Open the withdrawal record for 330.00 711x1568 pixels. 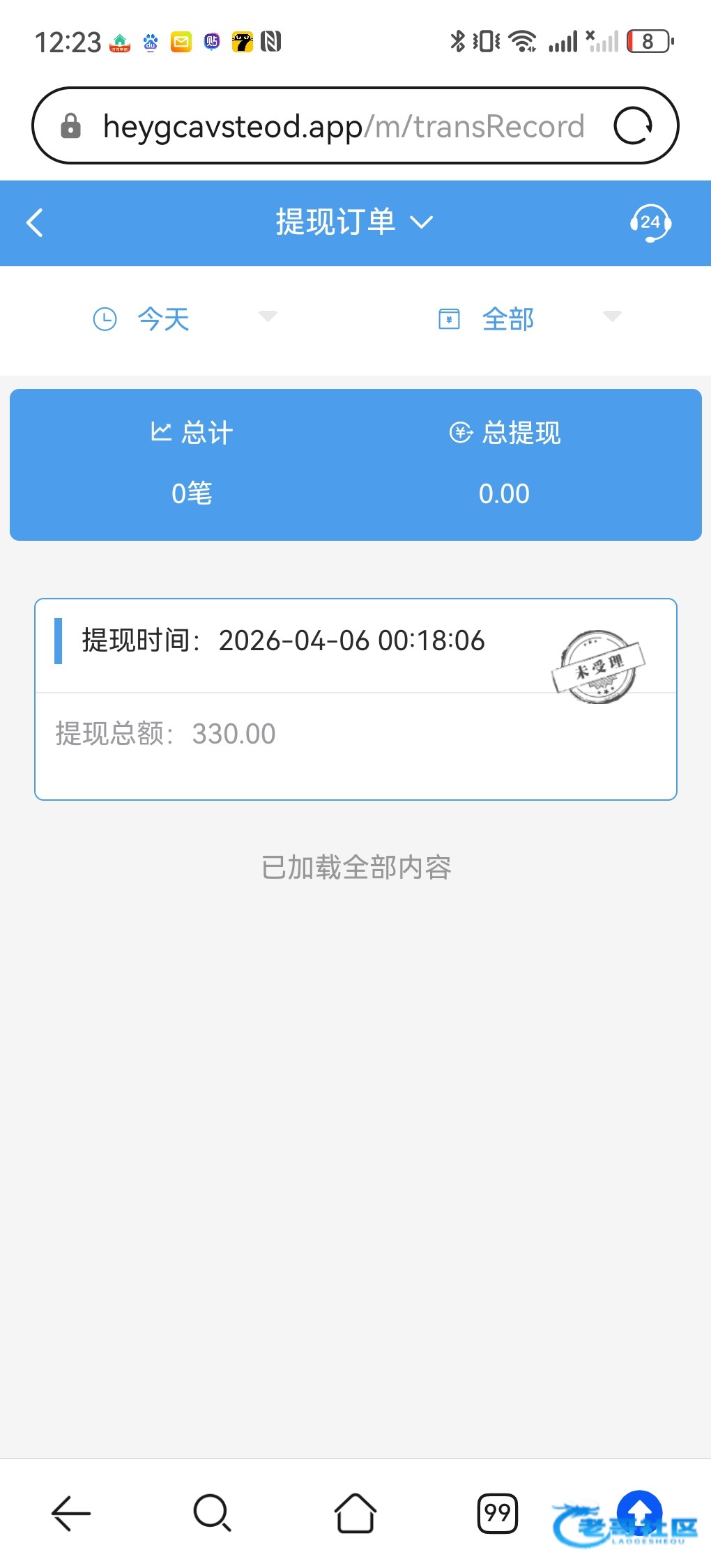(355, 699)
